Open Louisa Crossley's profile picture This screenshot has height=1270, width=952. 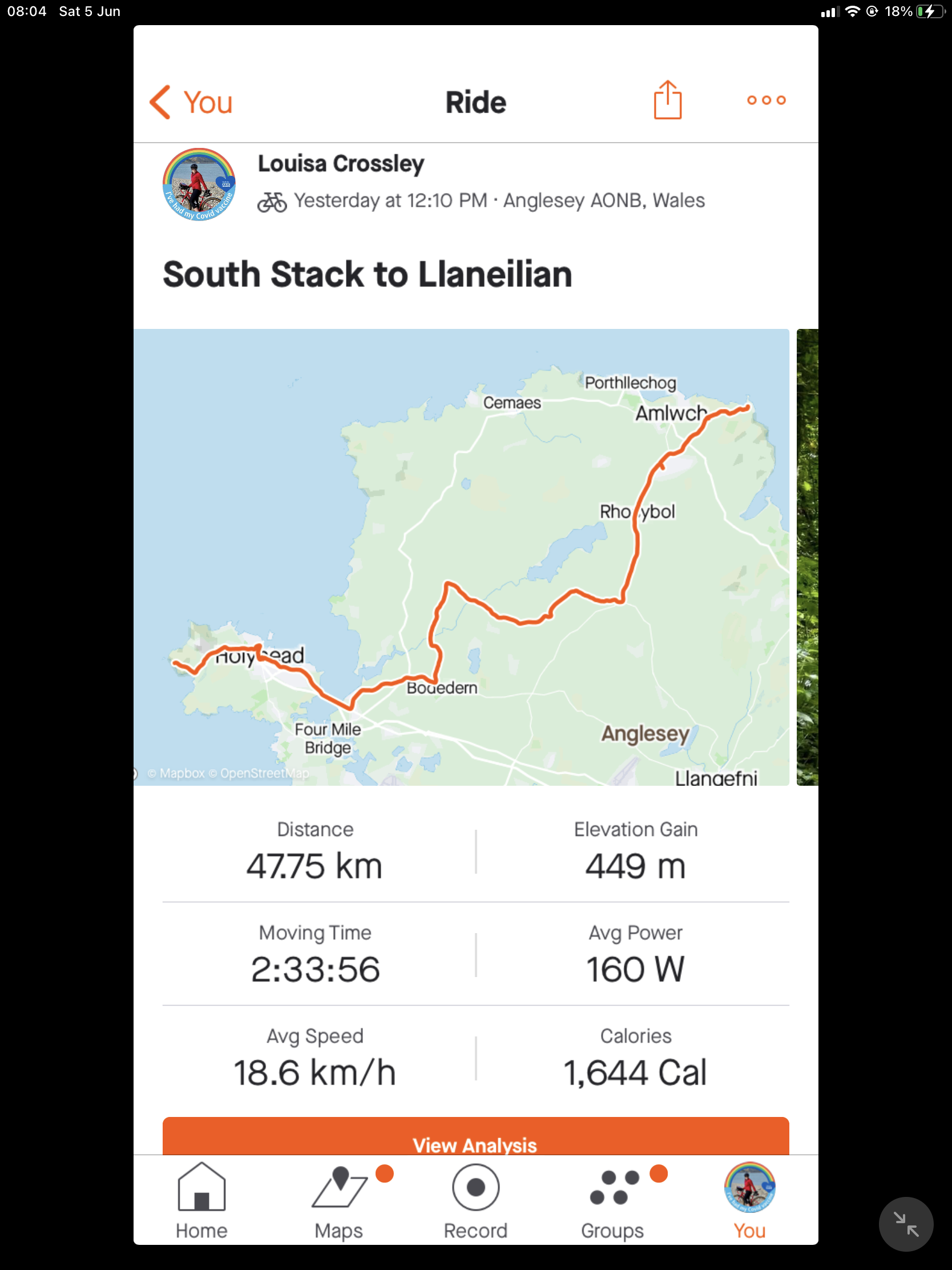pos(199,185)
